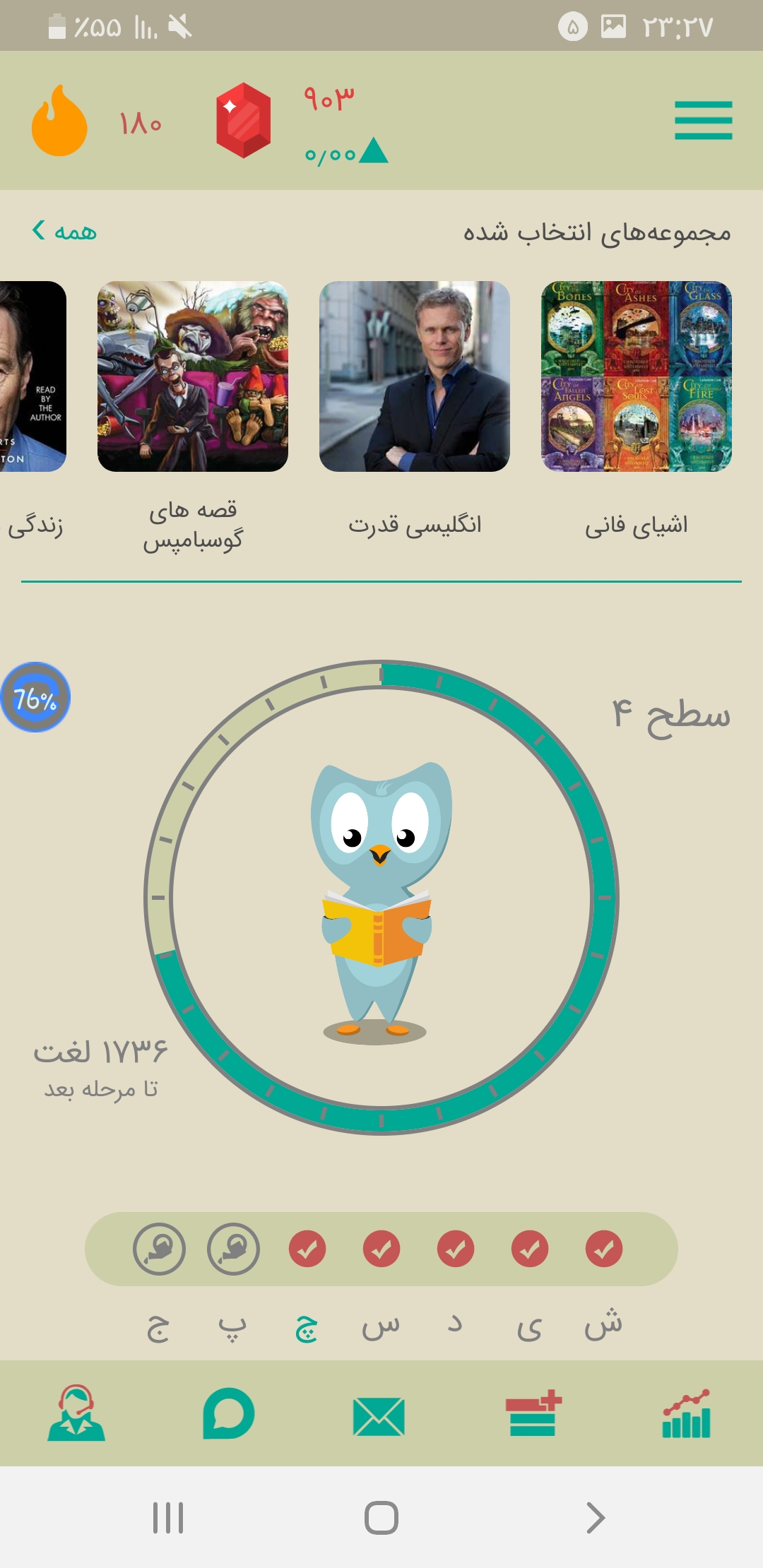This screenshot has height=1568, width=763.
Task: Open the chat bubble tab
Action: pos(228,1414)
